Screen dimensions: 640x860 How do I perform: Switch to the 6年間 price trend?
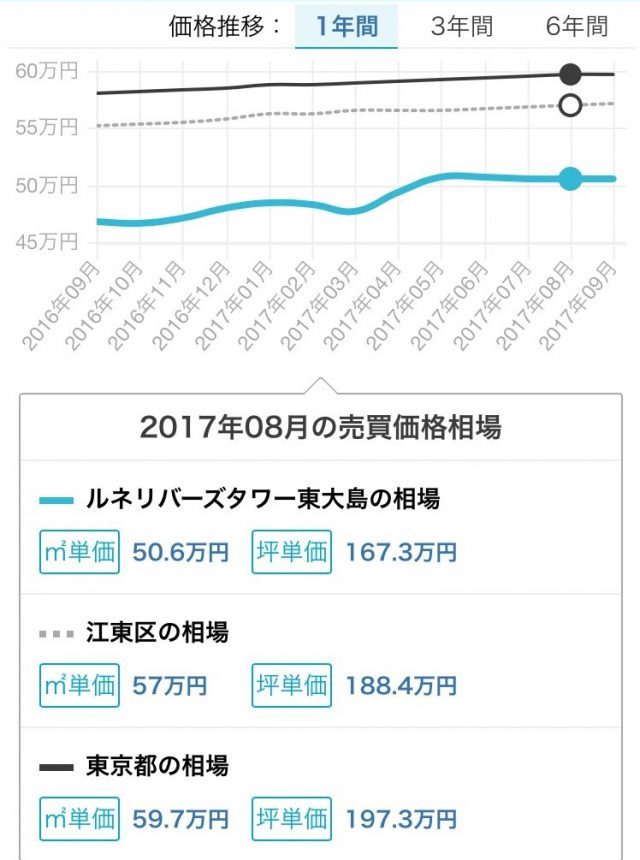point(577,27)
